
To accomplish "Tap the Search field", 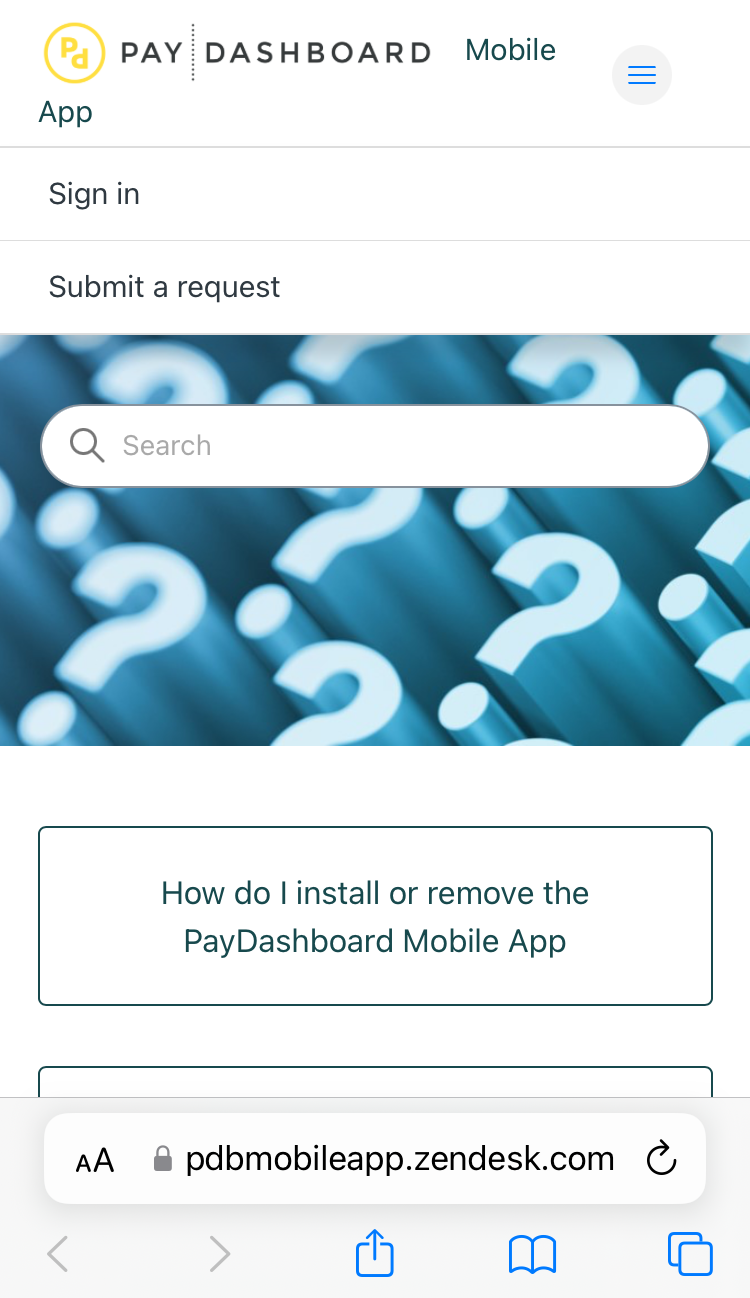I will [375, 446].
